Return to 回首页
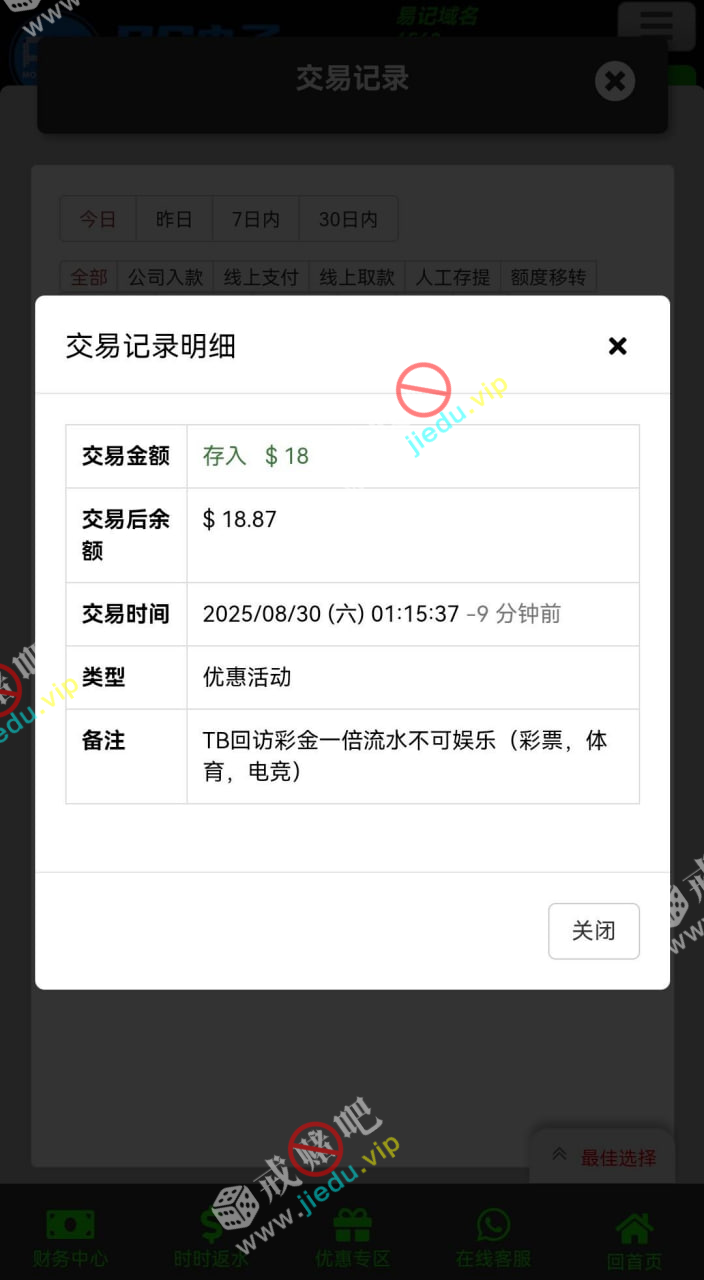This screenshot has height=1280, width=704. [x=634, y=1240]
